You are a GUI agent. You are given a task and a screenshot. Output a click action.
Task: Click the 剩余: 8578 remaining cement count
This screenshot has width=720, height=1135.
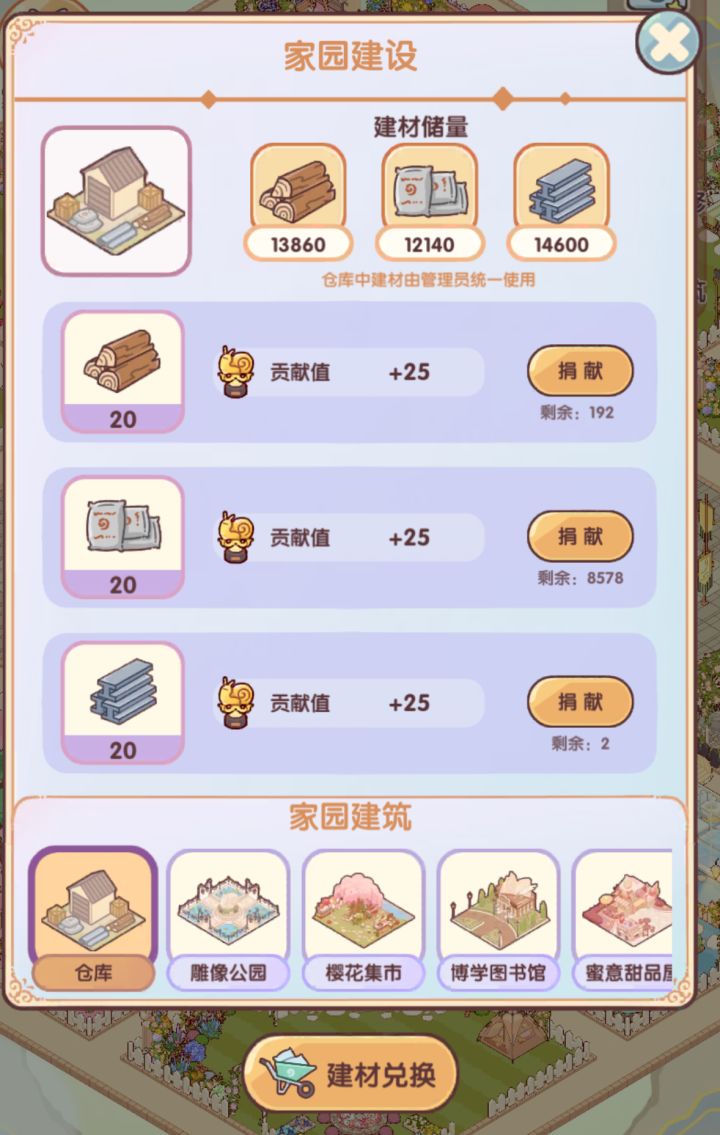581,577
